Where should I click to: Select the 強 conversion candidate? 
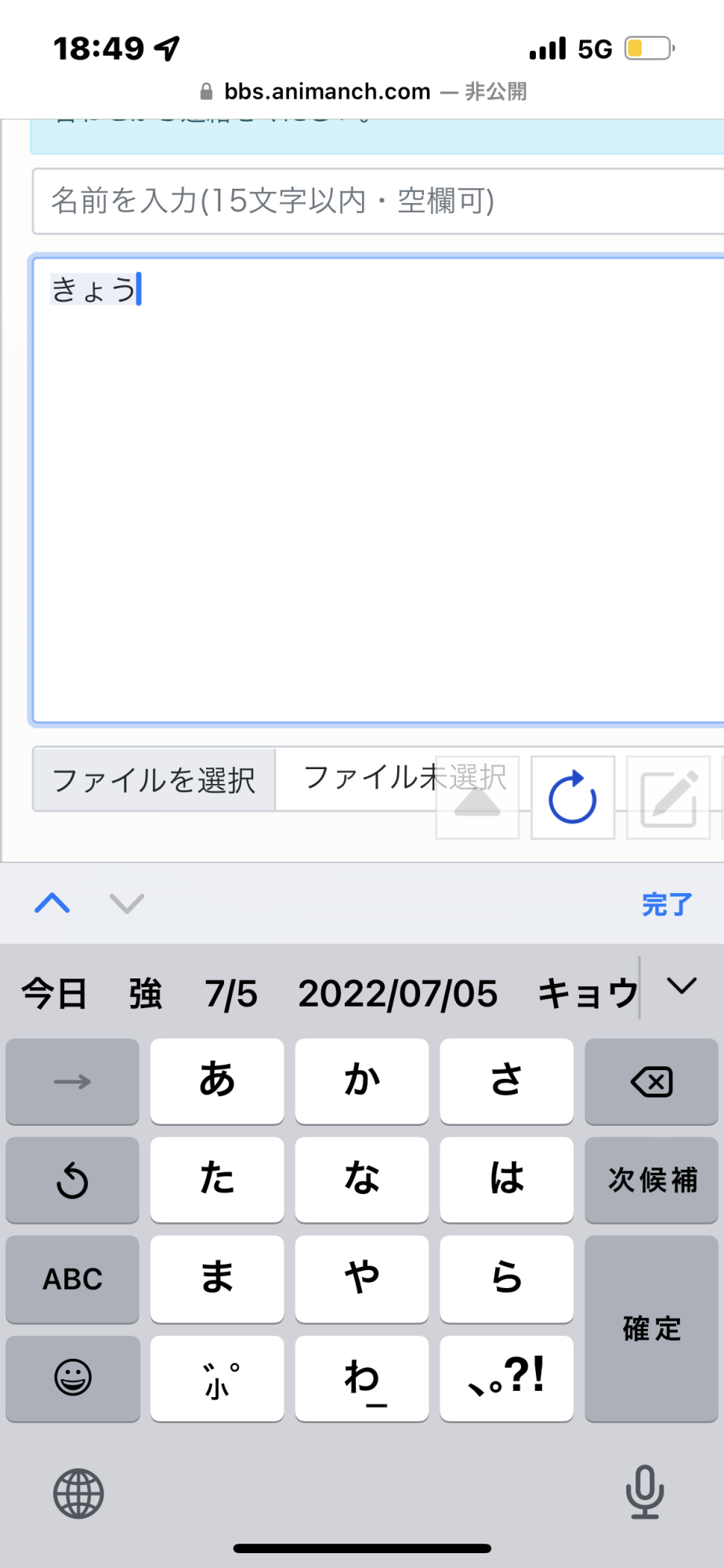146,993
